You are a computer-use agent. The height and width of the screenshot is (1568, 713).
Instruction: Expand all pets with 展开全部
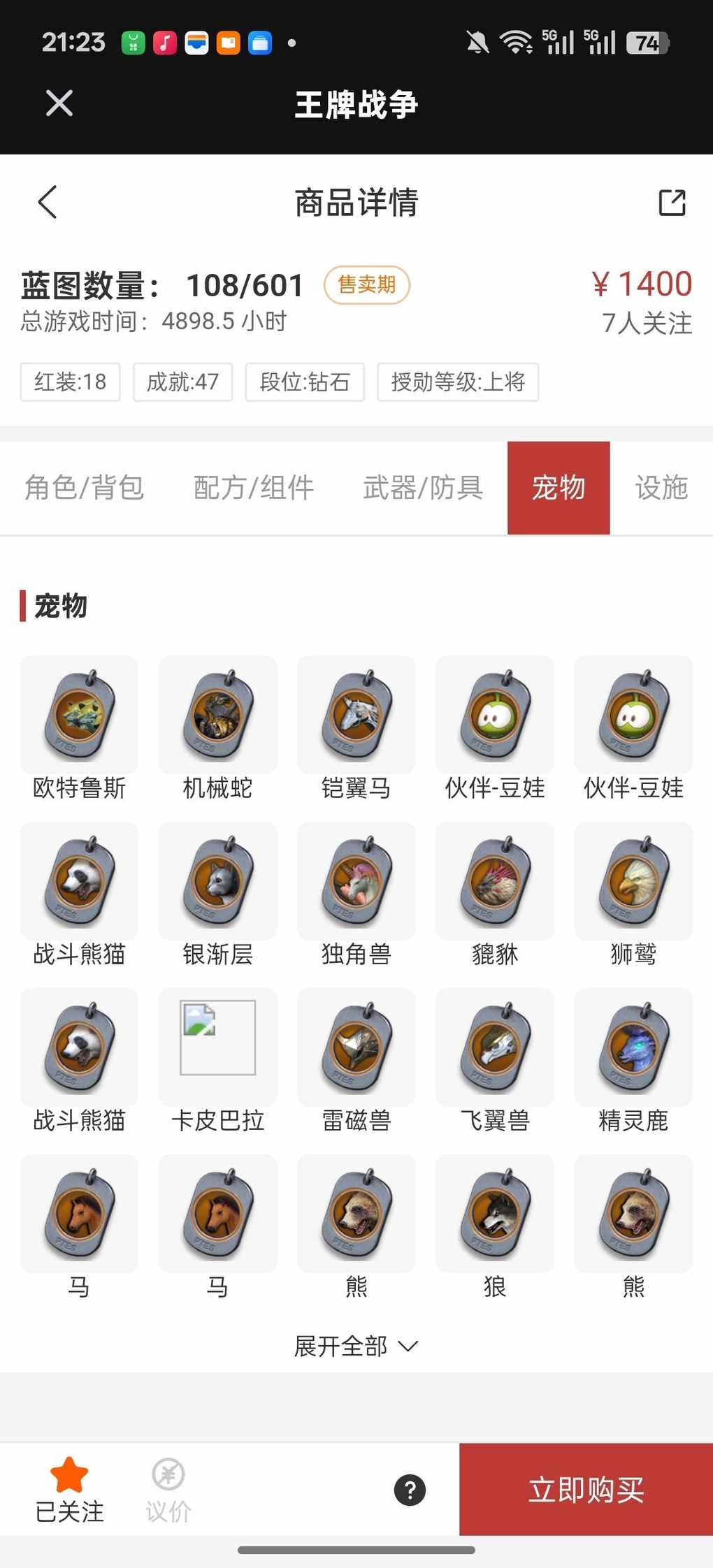pyautogui.click(x=355, y=1346)
